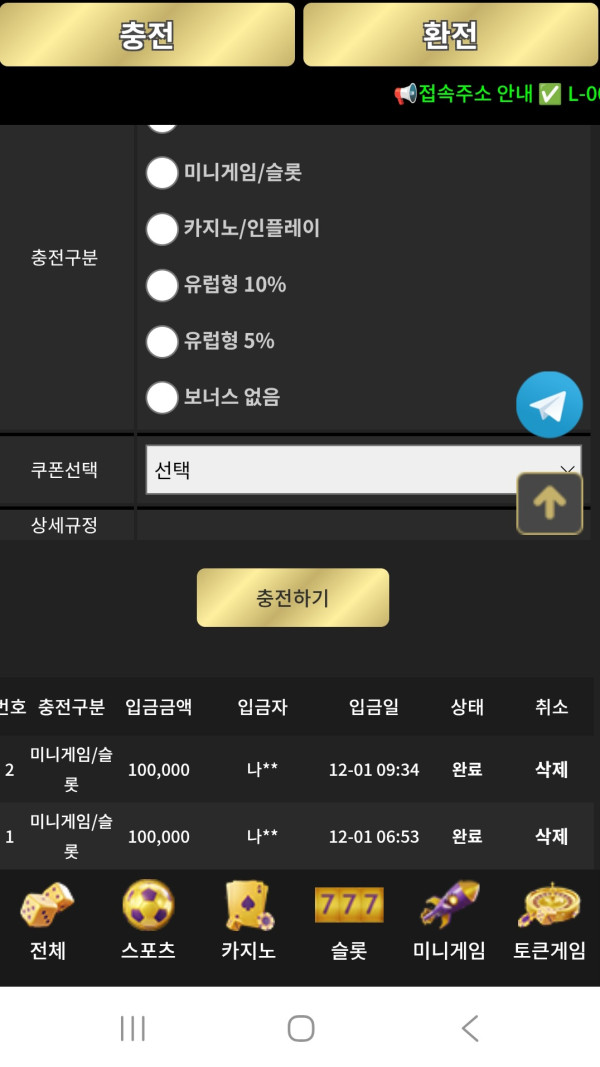Go to the 토큰게임 tab
This screenshot has height=1067, width=600.
point(549,922)
